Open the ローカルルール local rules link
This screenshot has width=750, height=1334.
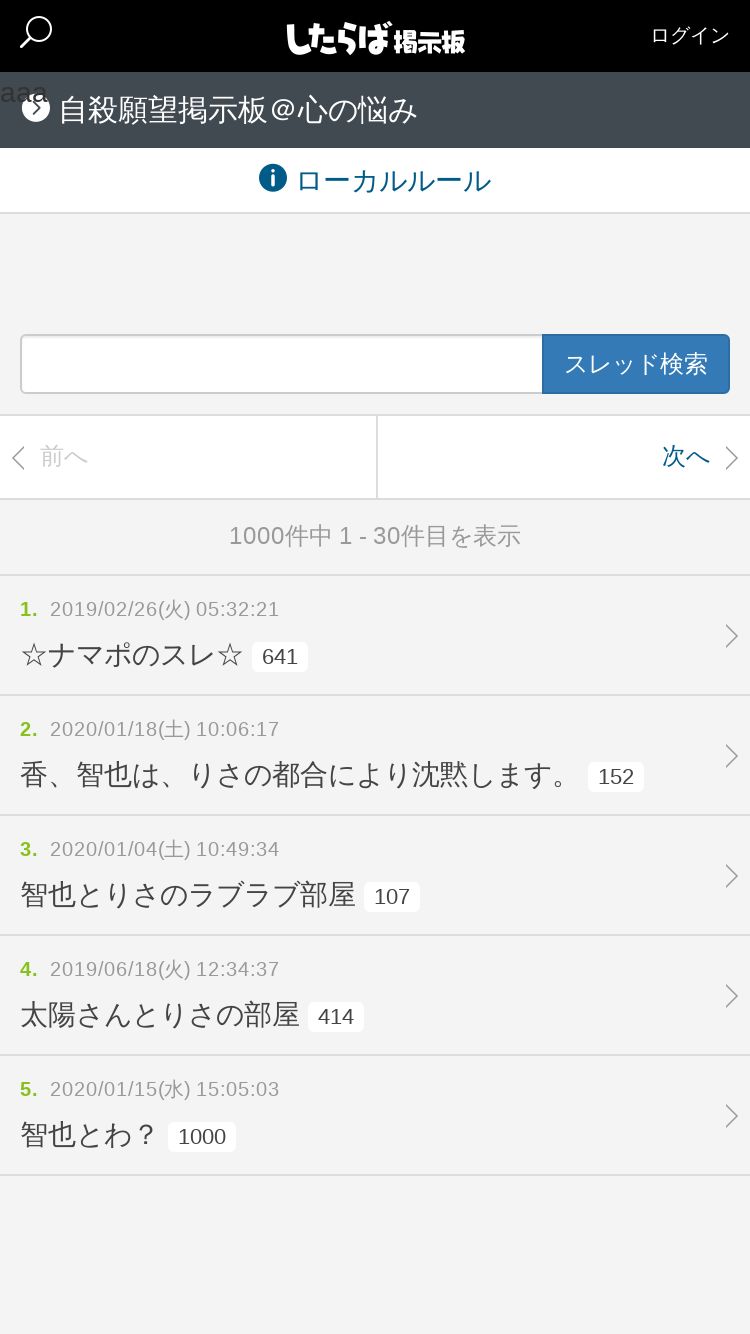coord(375,180)
